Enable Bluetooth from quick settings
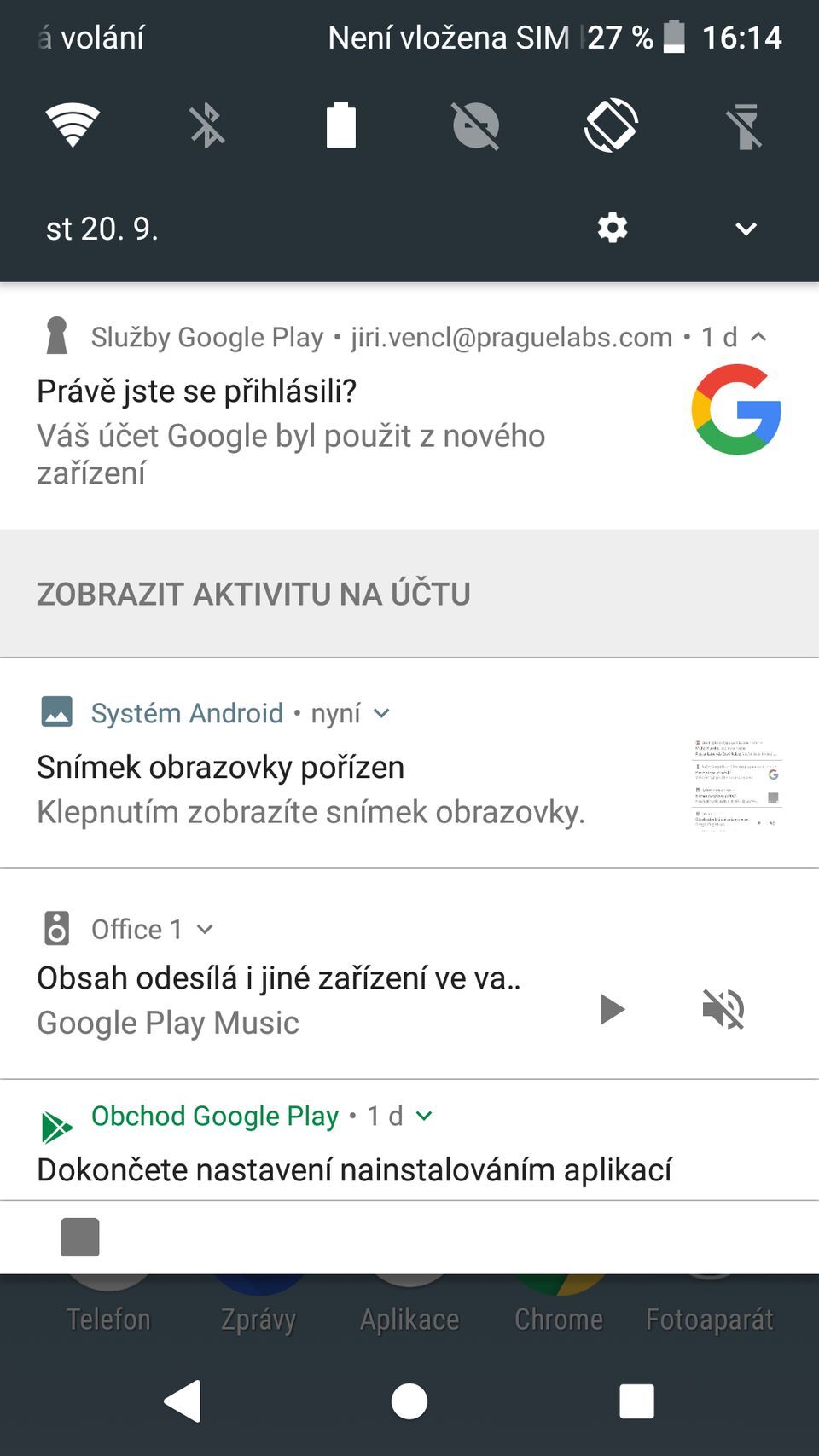819x1456 pixels. coord(206,125)
